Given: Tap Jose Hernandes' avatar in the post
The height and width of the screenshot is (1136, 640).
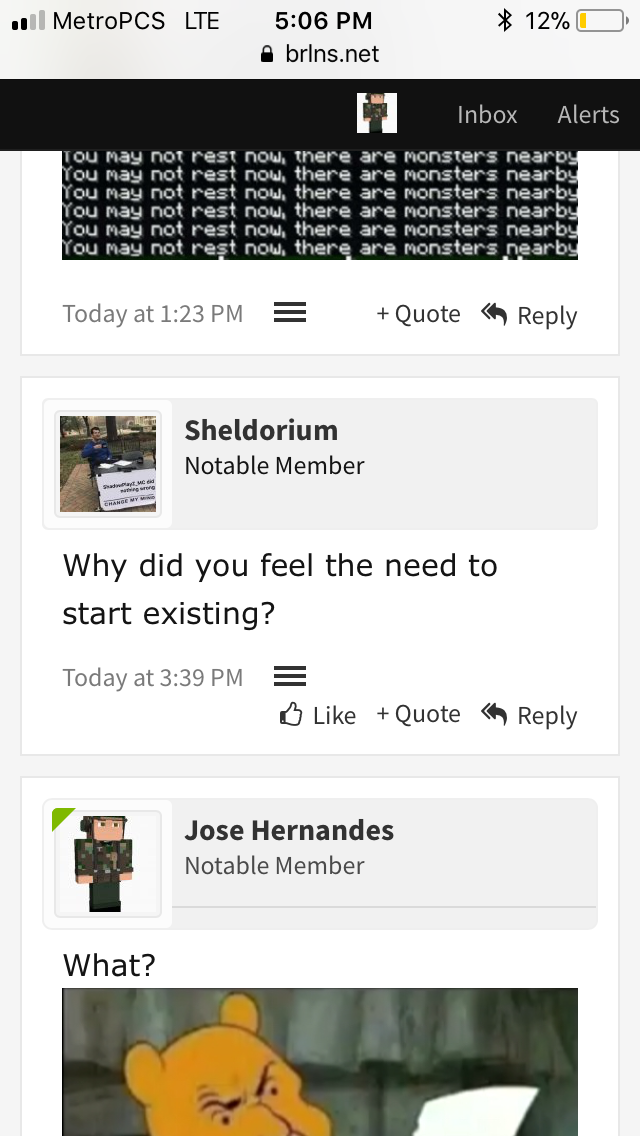Looking at the screenshot, I should (108, 864).
